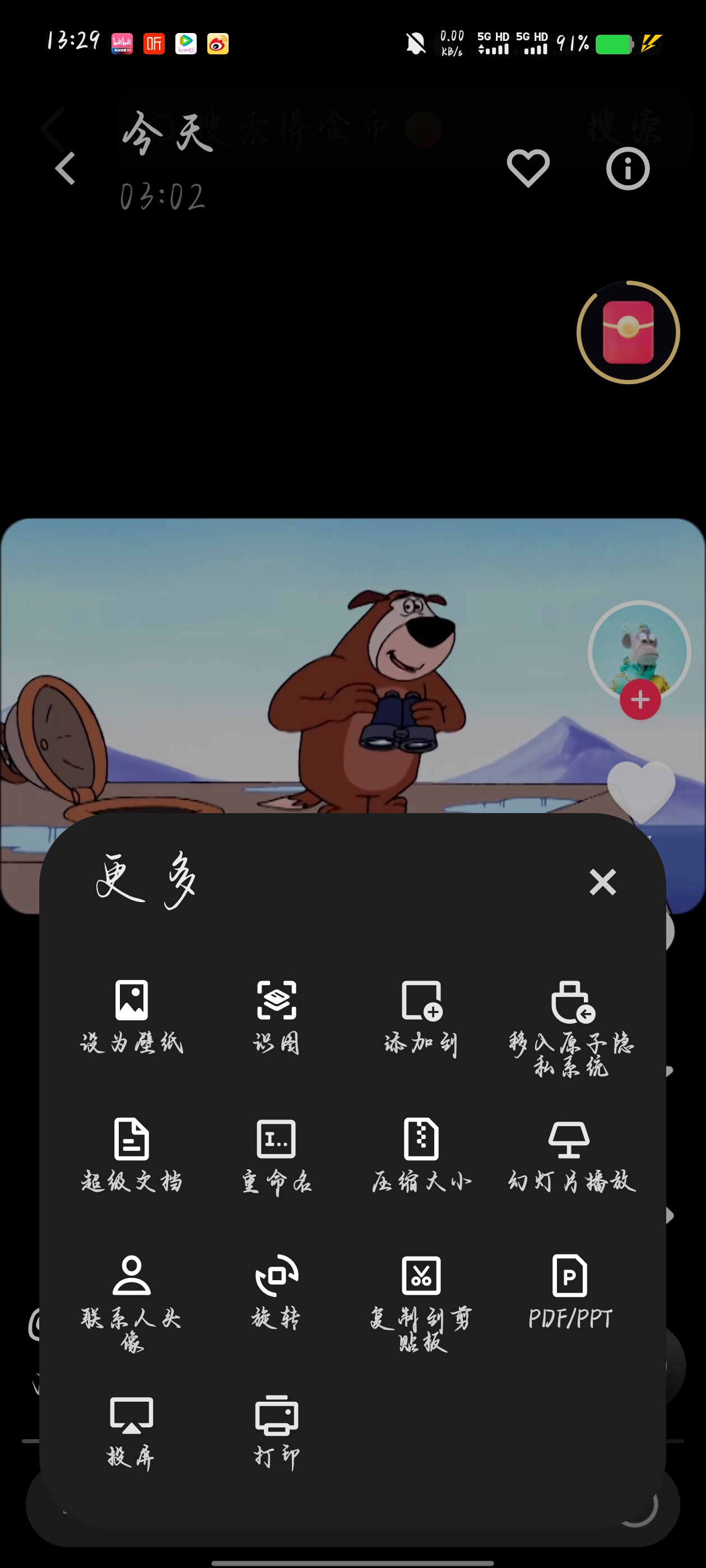
Task: Set as contact avatar (联系人头像)
Action: (x=132, y=1300)
